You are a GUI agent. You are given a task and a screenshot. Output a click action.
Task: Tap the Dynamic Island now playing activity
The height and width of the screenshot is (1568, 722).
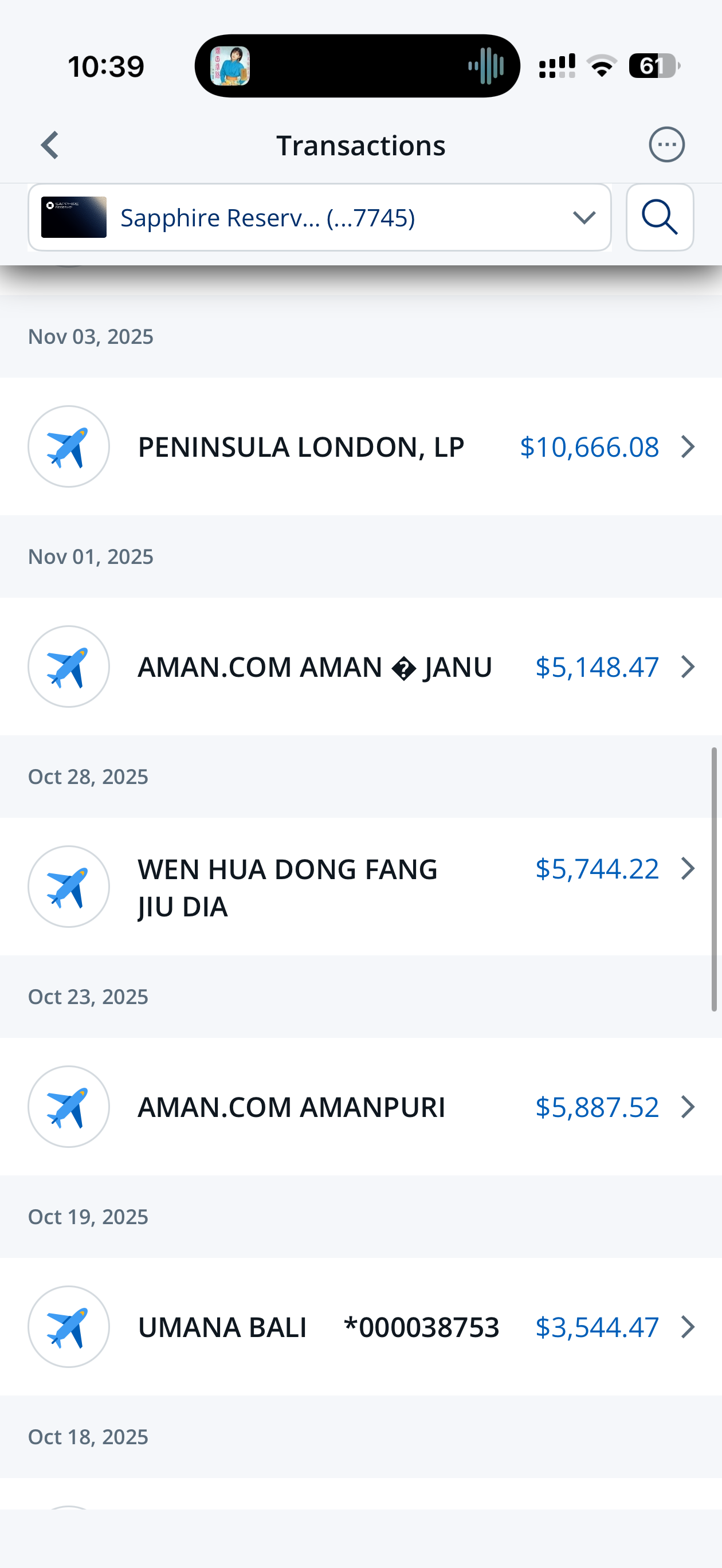tap(358, 66)
